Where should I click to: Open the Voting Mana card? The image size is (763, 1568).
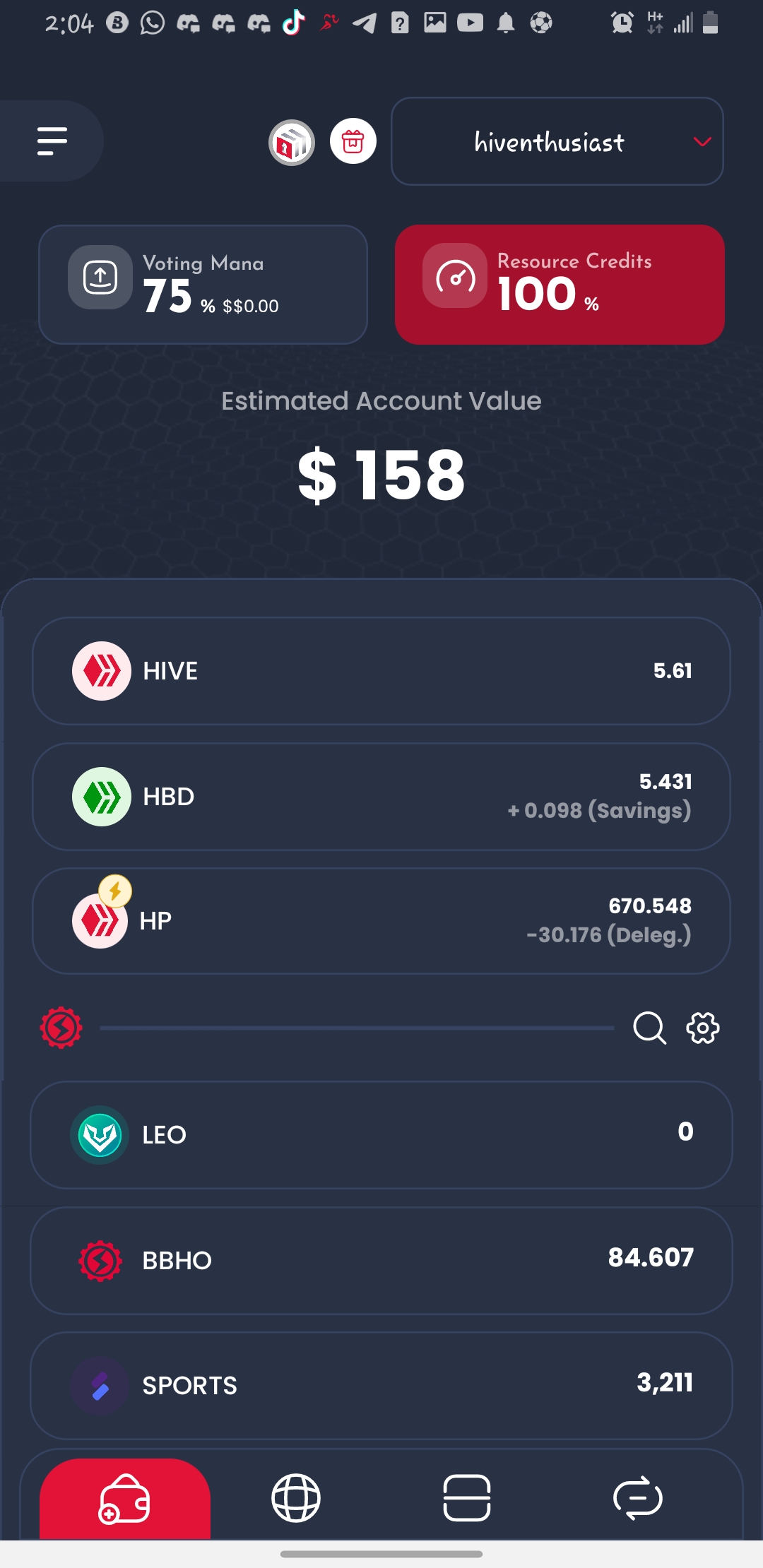[203, 285]
